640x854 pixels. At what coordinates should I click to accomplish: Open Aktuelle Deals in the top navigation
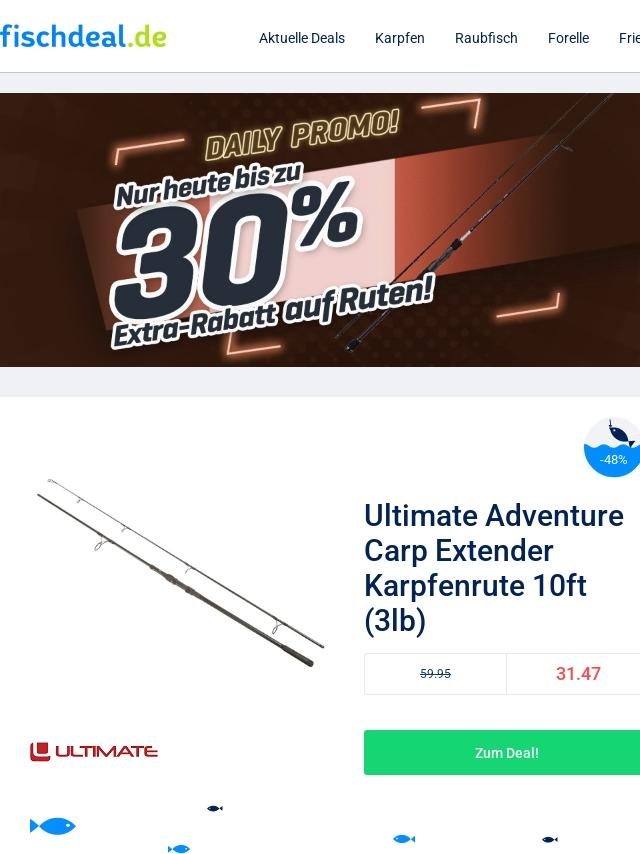(x=301, y=38)
